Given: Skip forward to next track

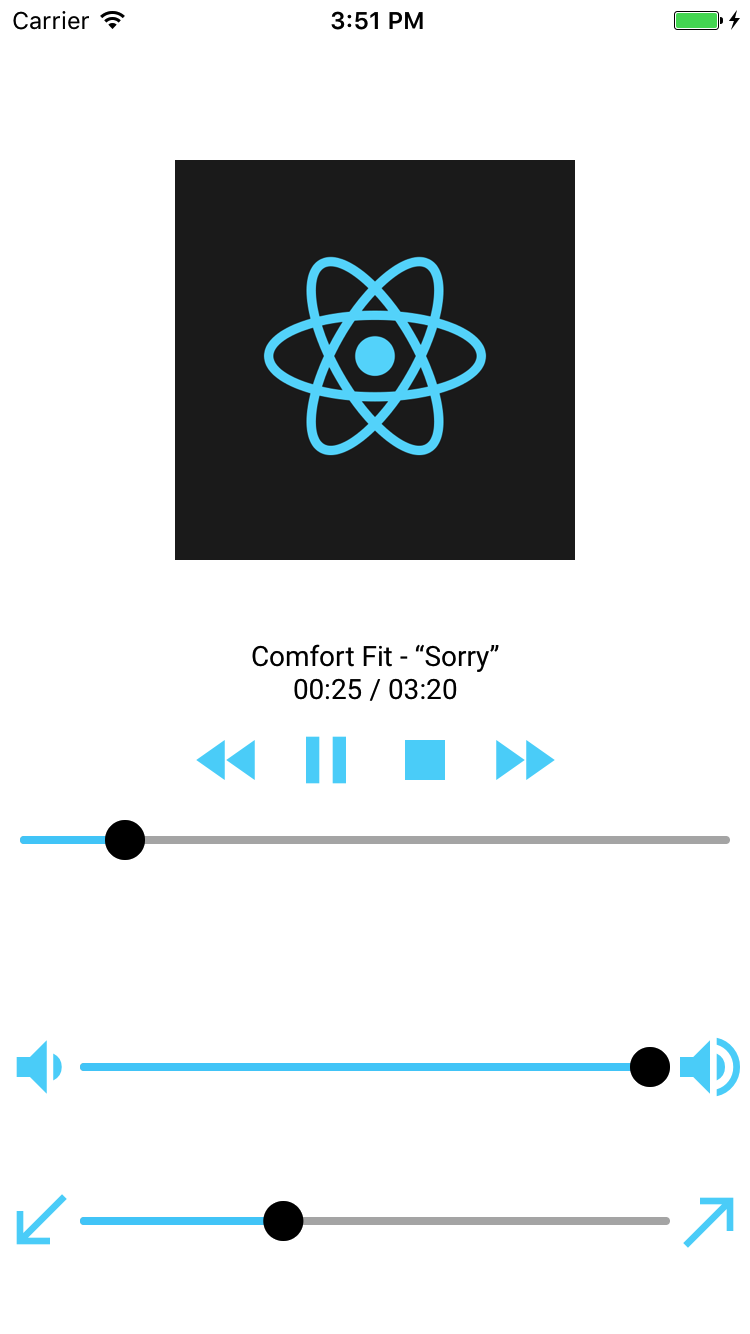Looking at the screenshot, I should point(525,760).
